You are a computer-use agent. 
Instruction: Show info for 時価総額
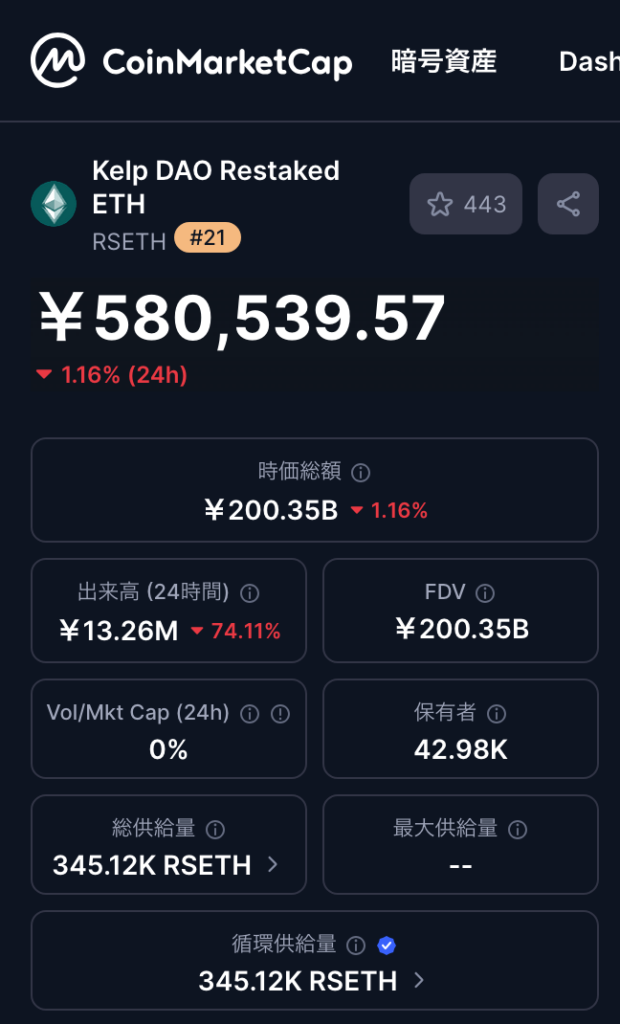pos(362,473)
